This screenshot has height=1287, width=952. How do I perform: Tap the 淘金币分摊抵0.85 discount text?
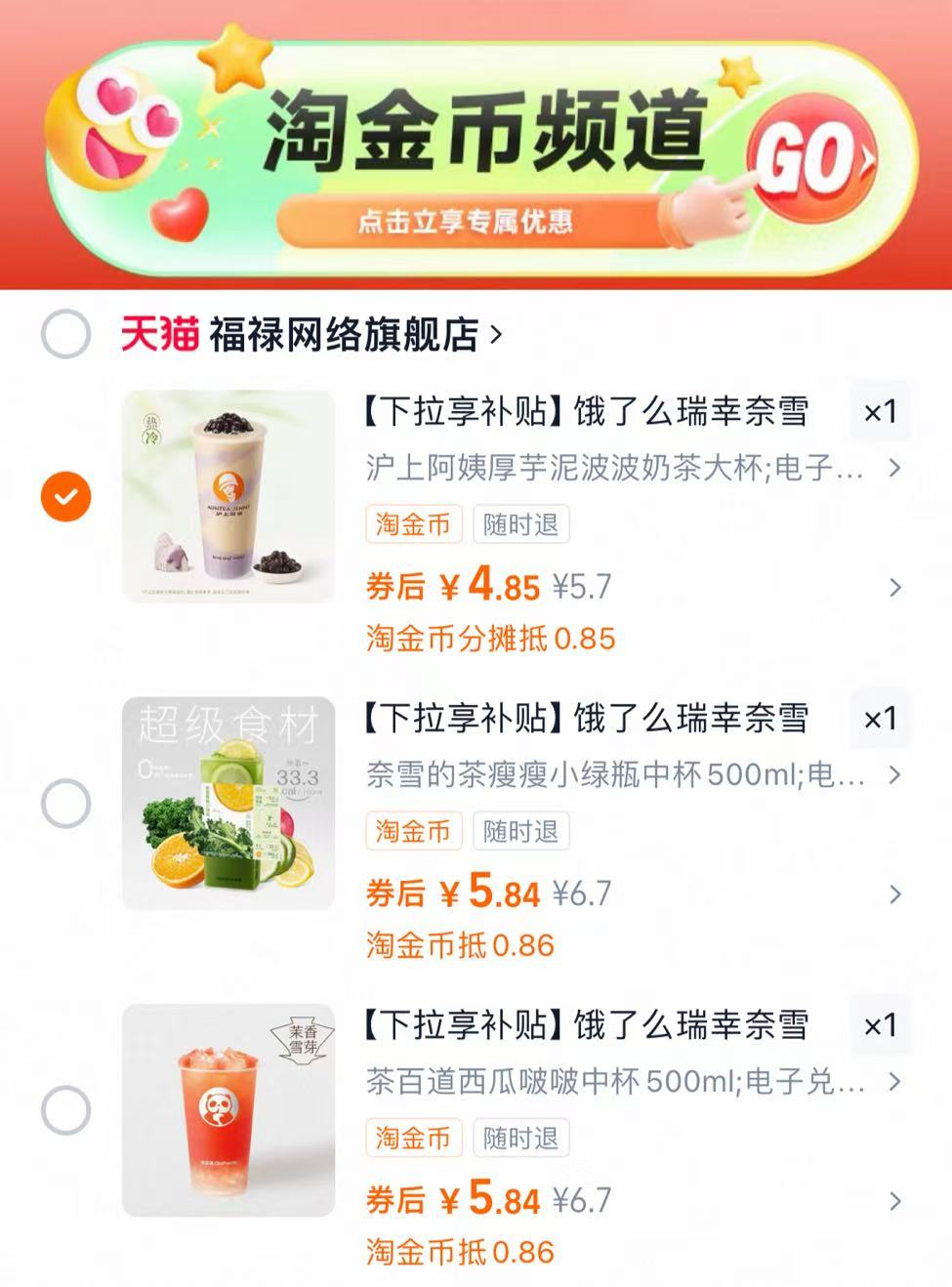point(487,637)
